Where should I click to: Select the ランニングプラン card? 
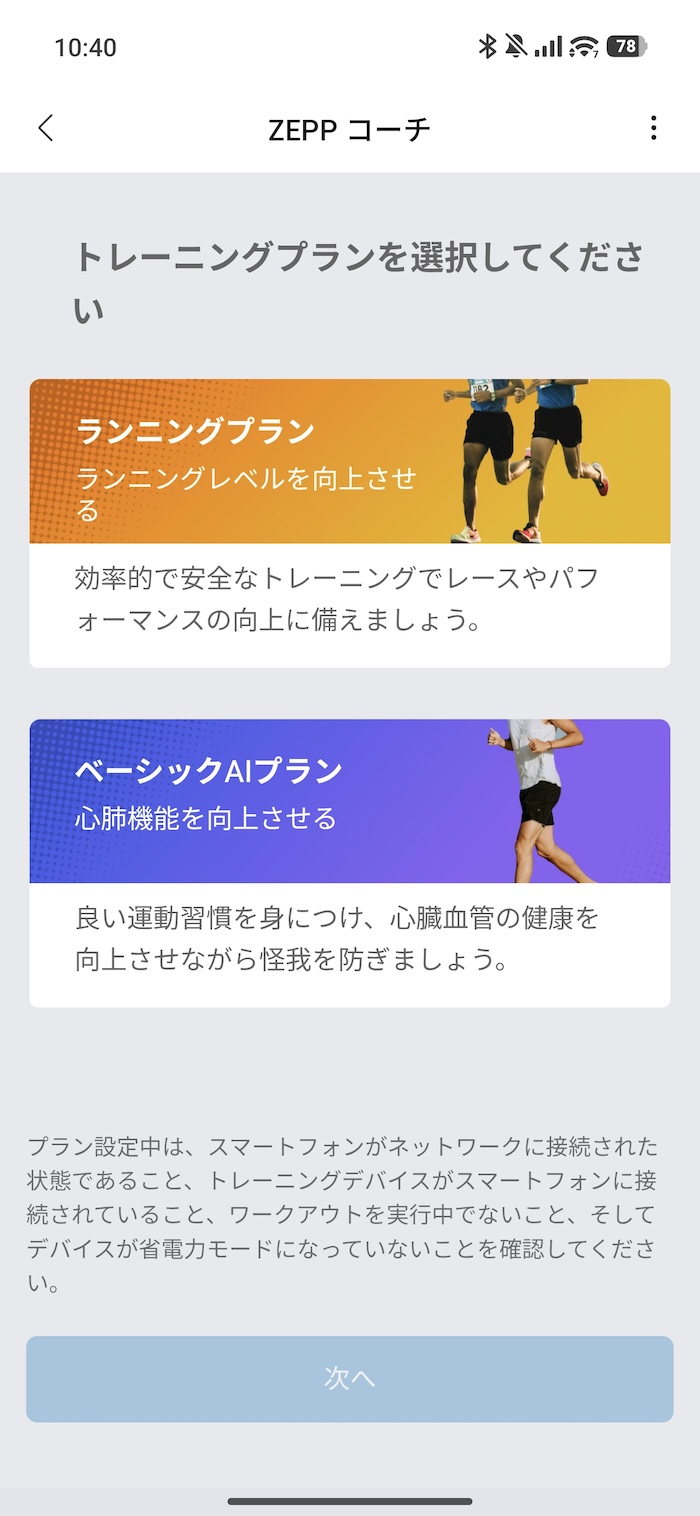coord(349,522)
